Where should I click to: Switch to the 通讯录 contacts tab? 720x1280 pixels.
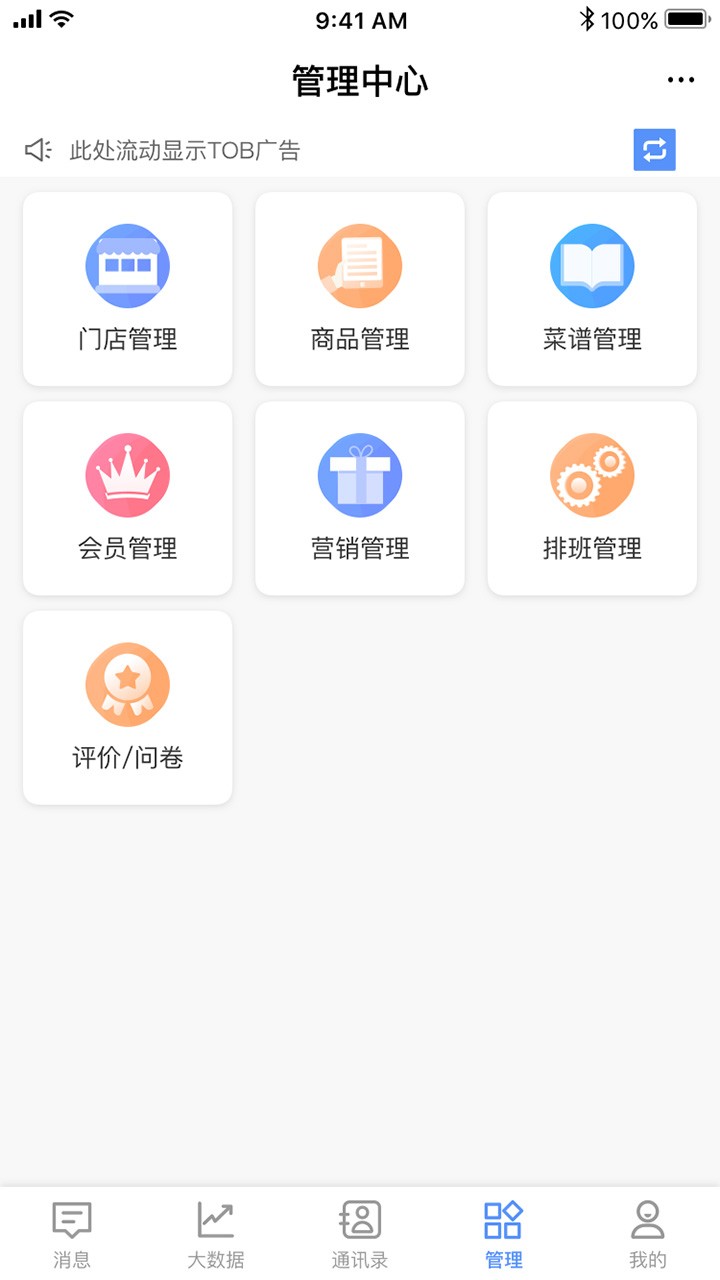[x=359, y=1232]
